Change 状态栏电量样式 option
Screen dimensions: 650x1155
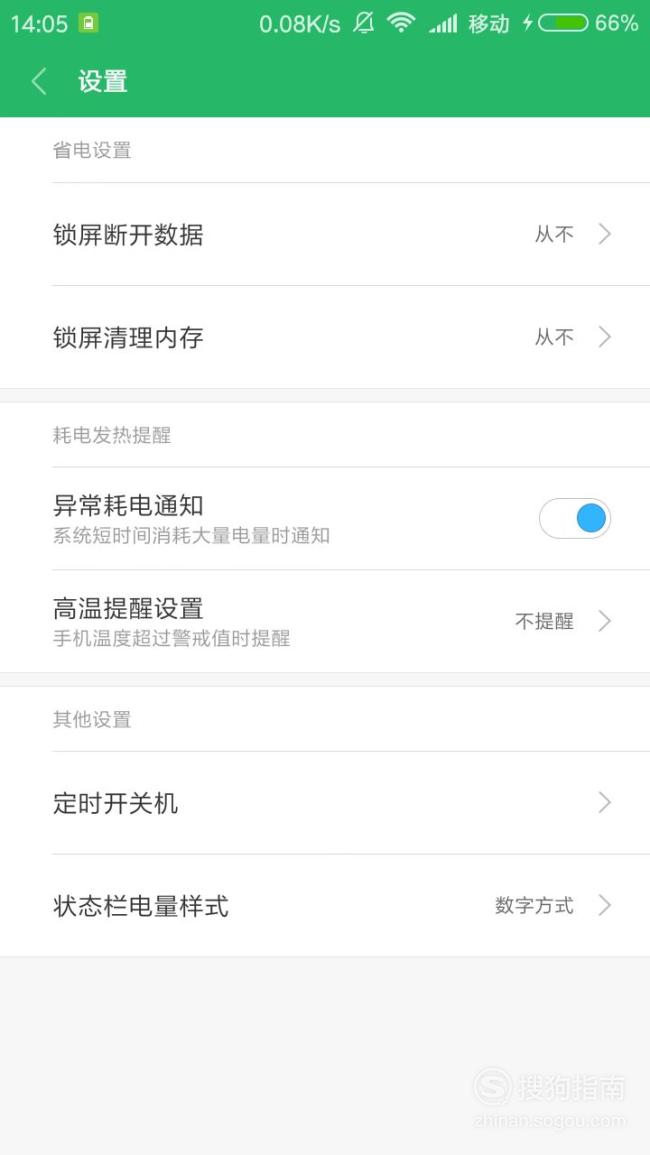(x=325, y=905)
